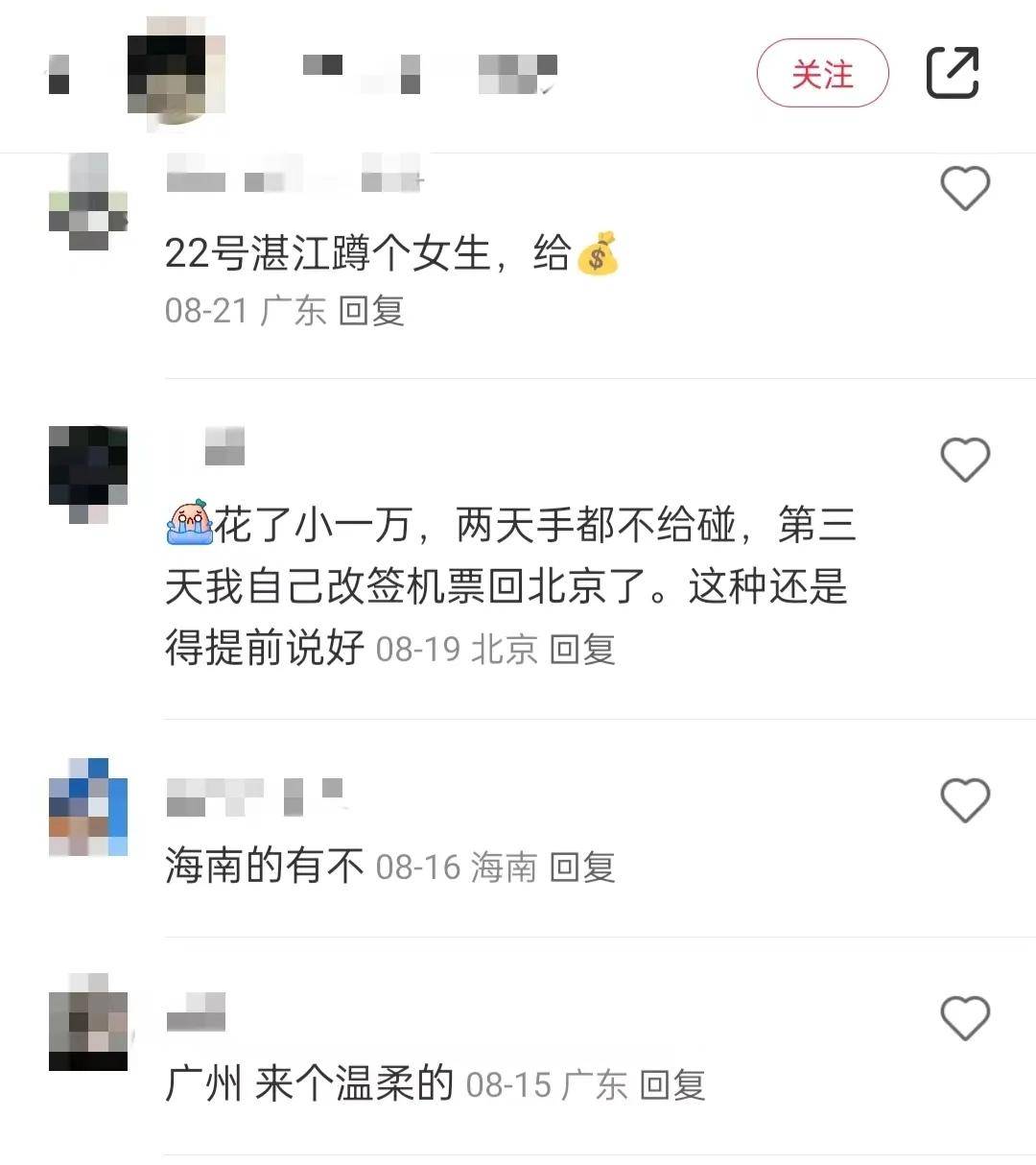Screen dimensions: 1036x1165
Task: Reply to the 广州 来个温柔的 comment
Action: [672, 1085]
